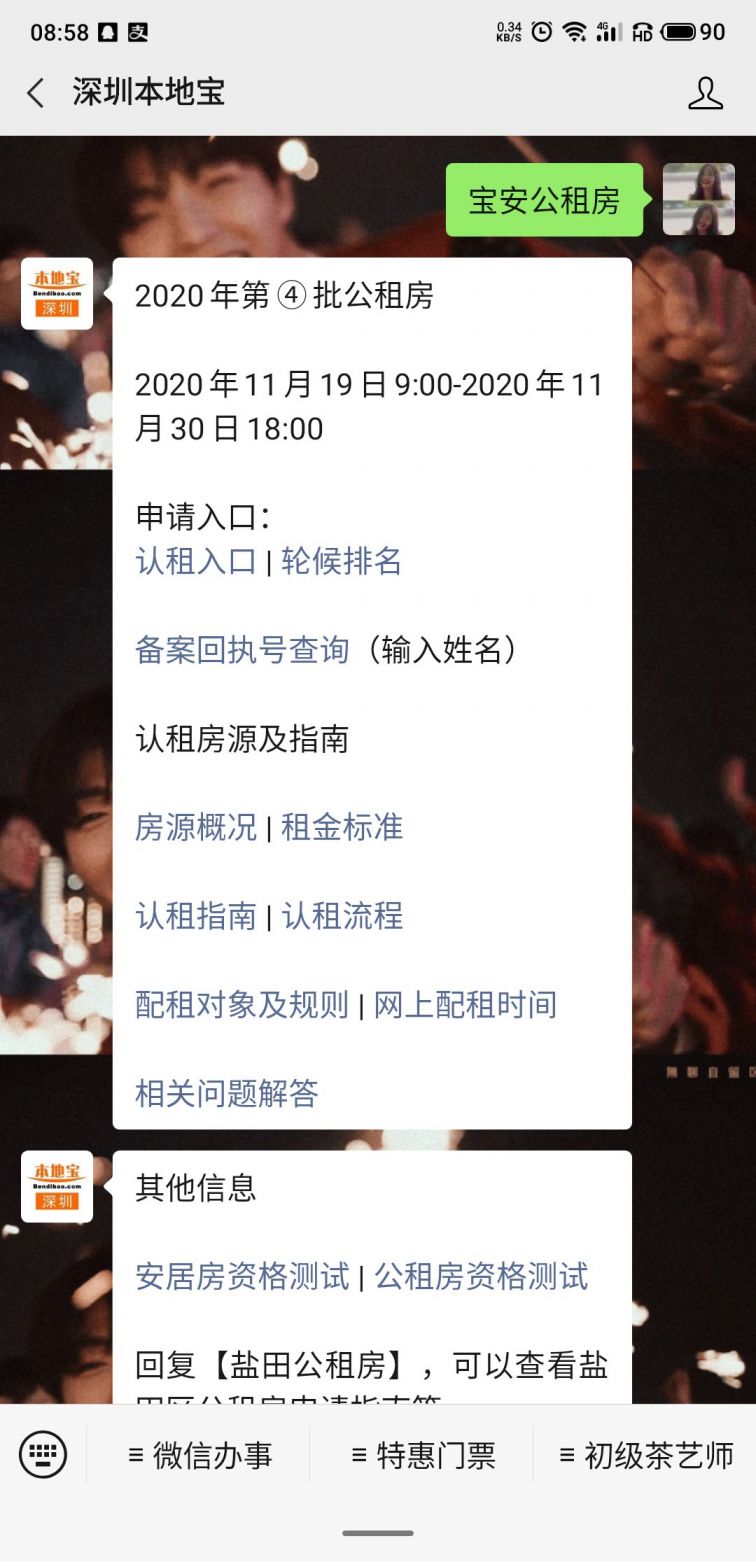Screen dimensions: 756x1562
Task: Open the 特惠门票 menu
Action: [423, 1455]
